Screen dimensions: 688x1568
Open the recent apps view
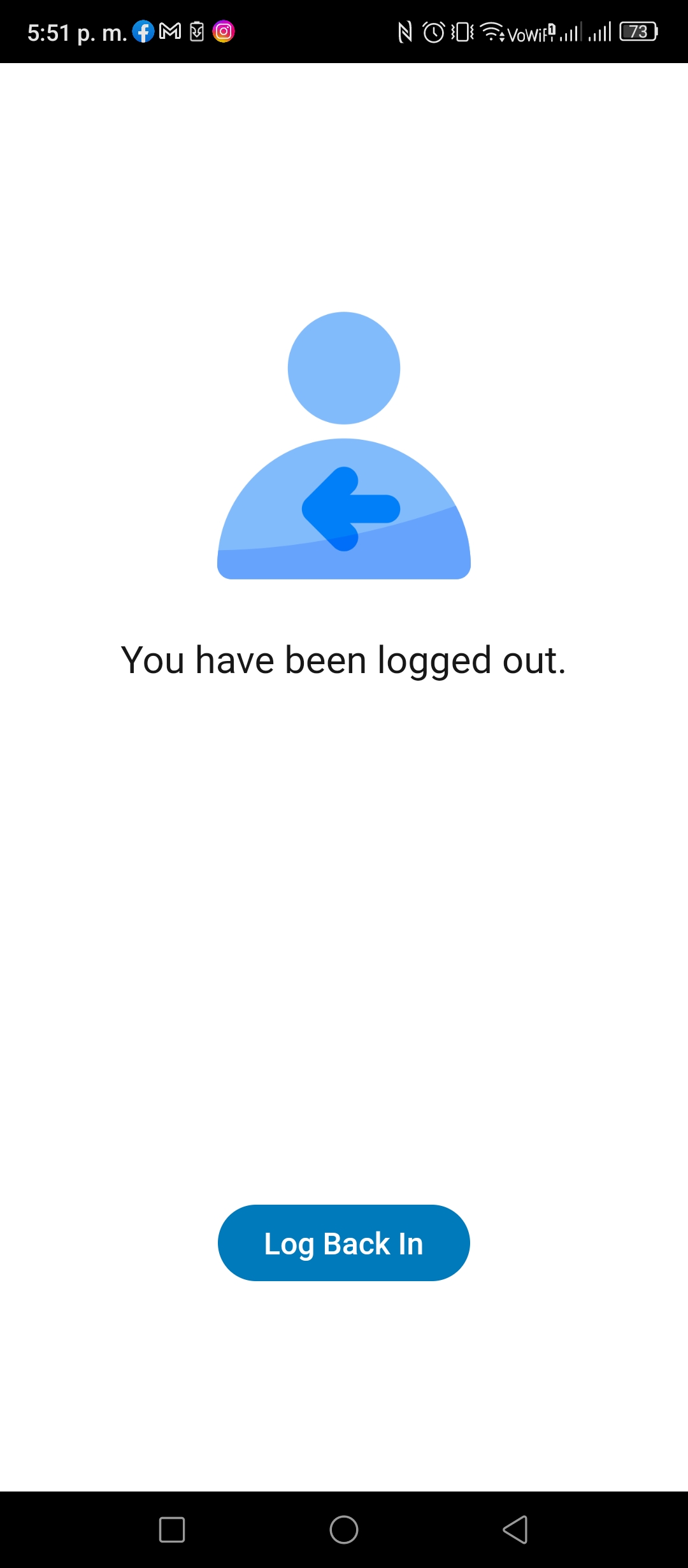(x=172, y=1529)
